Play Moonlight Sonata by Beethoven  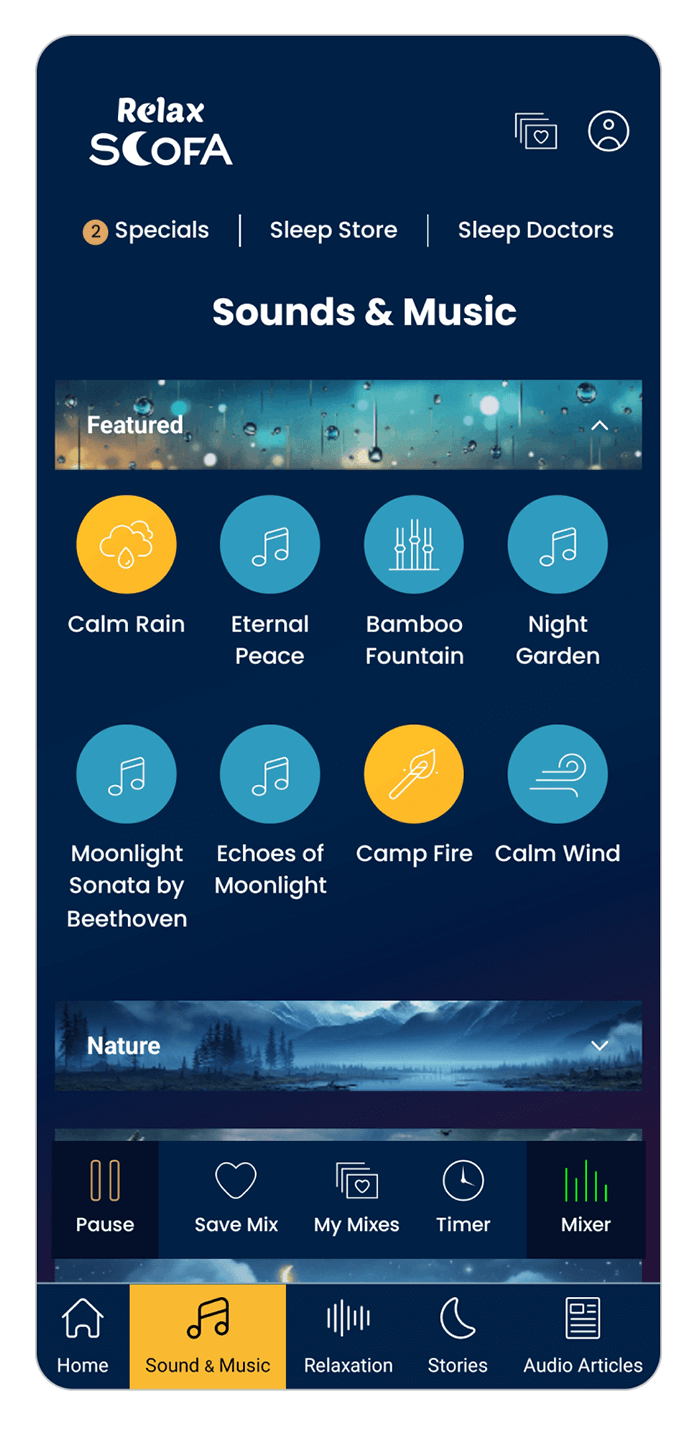[x=126, y=774]
